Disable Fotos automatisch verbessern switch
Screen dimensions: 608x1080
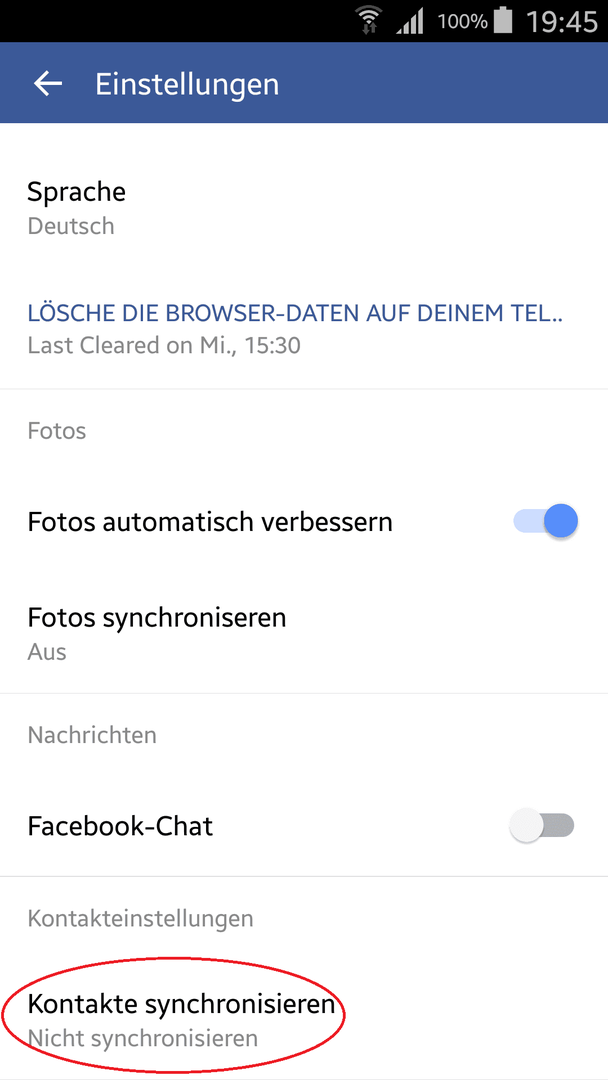coord(544,521)
